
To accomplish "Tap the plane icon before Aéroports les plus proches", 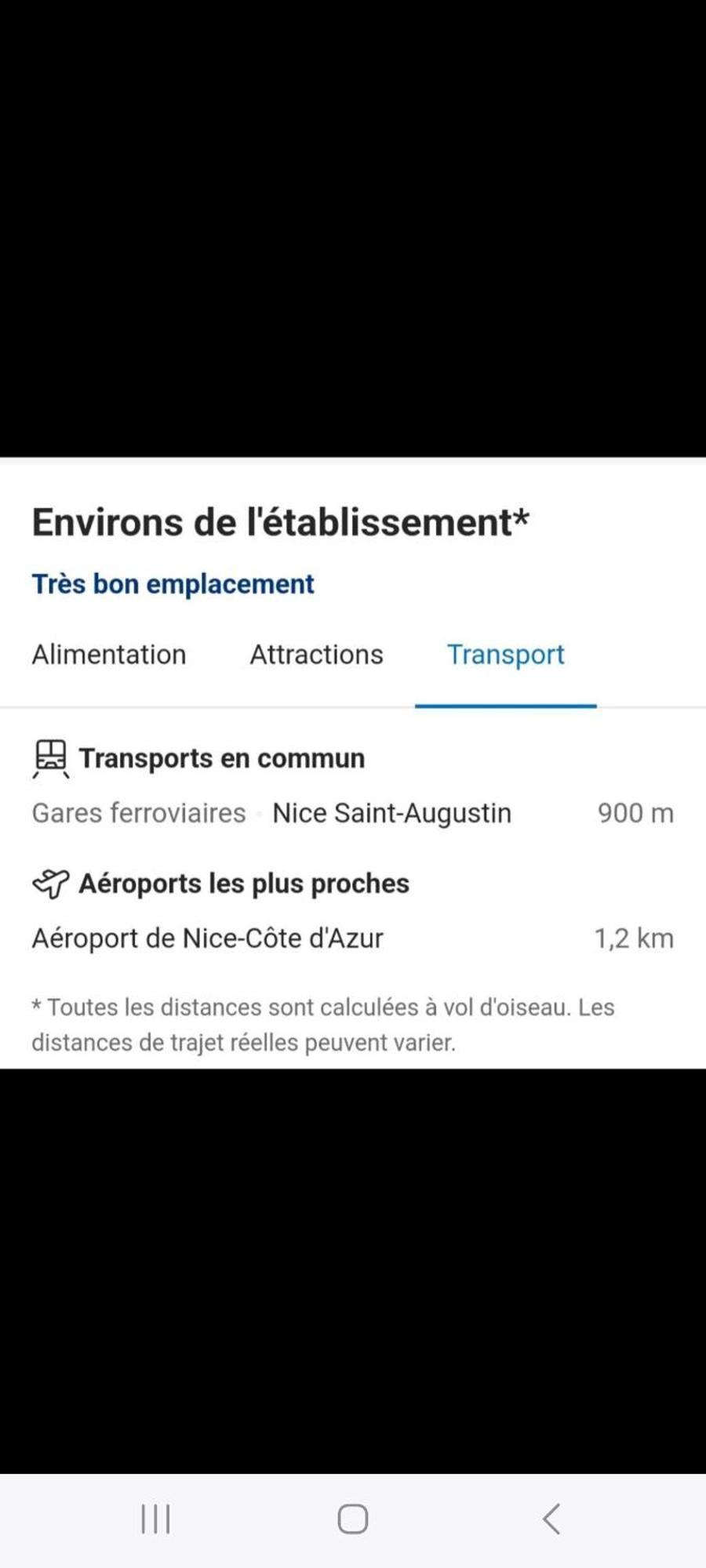I will pos(51,883).
